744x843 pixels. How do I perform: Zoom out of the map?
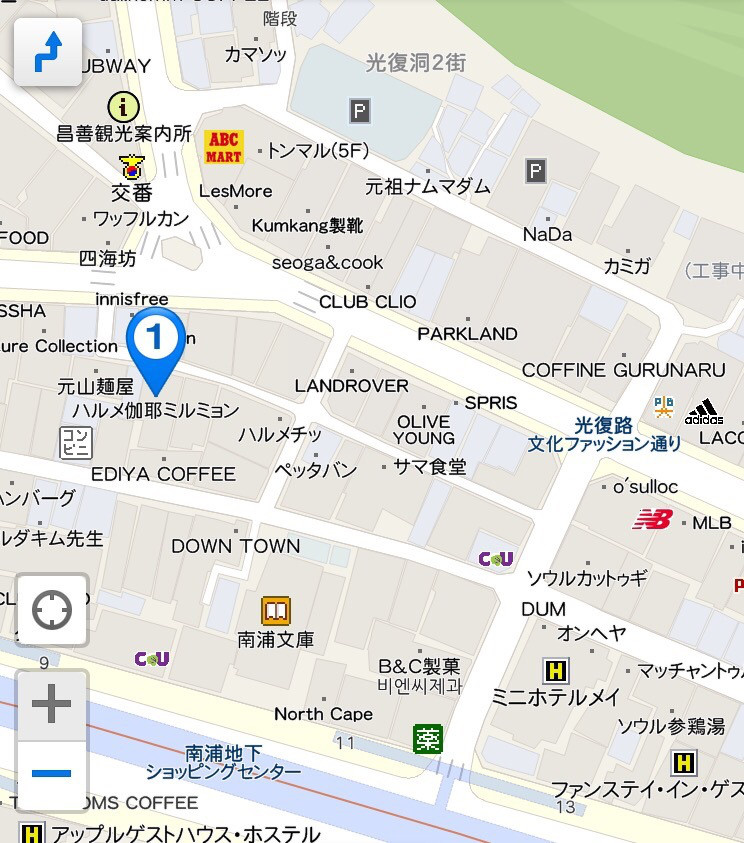coord(52,774)
